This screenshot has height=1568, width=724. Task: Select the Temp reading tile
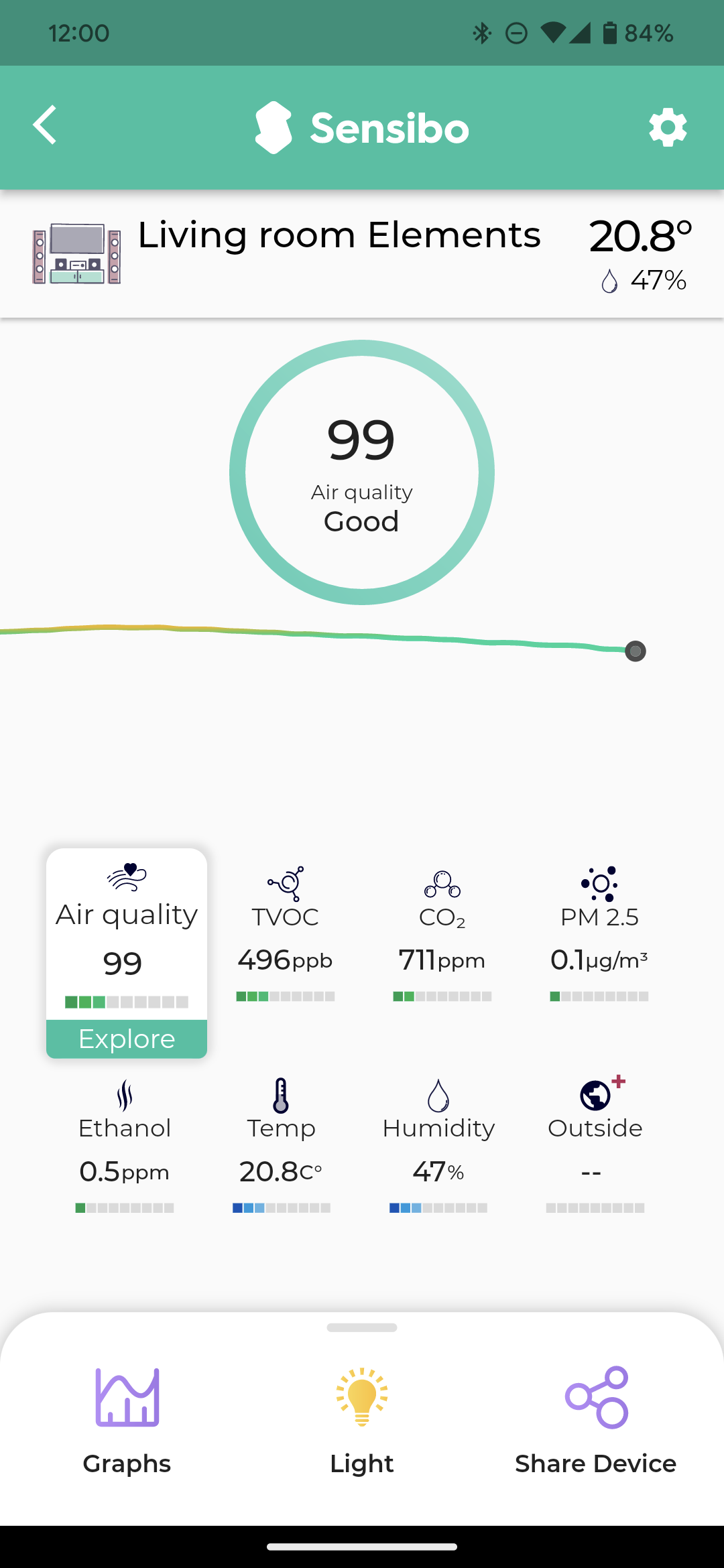[x=281, y=1146]
